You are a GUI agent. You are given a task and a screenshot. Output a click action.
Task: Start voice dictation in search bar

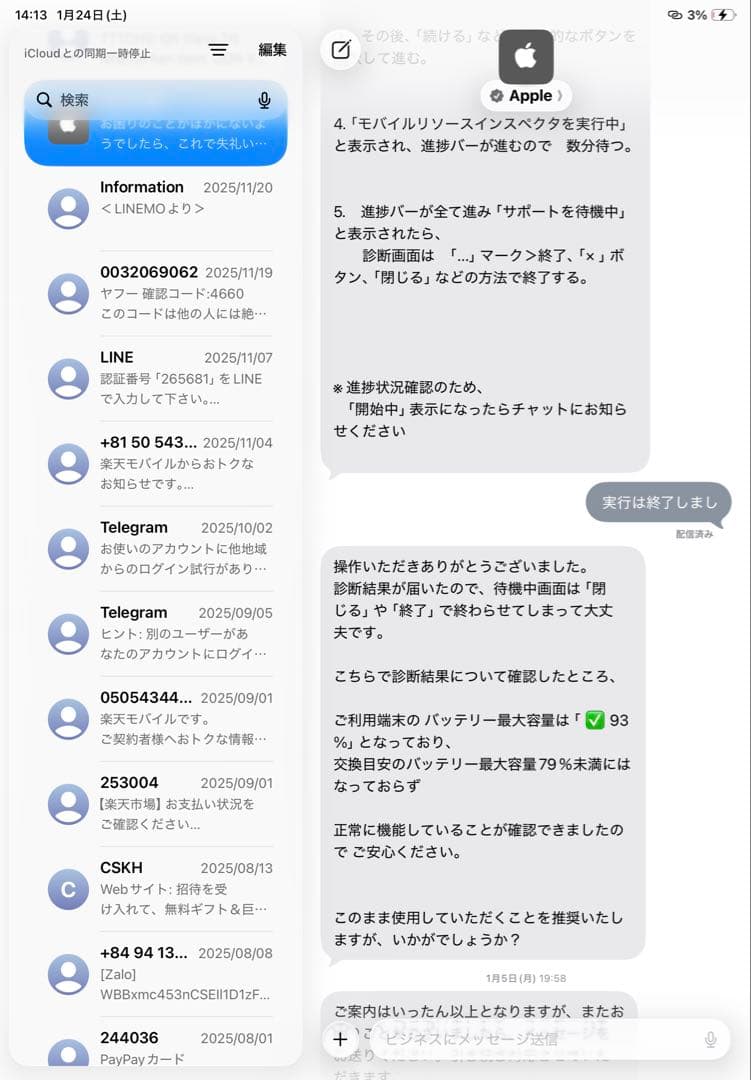click(x=264, y=100)
